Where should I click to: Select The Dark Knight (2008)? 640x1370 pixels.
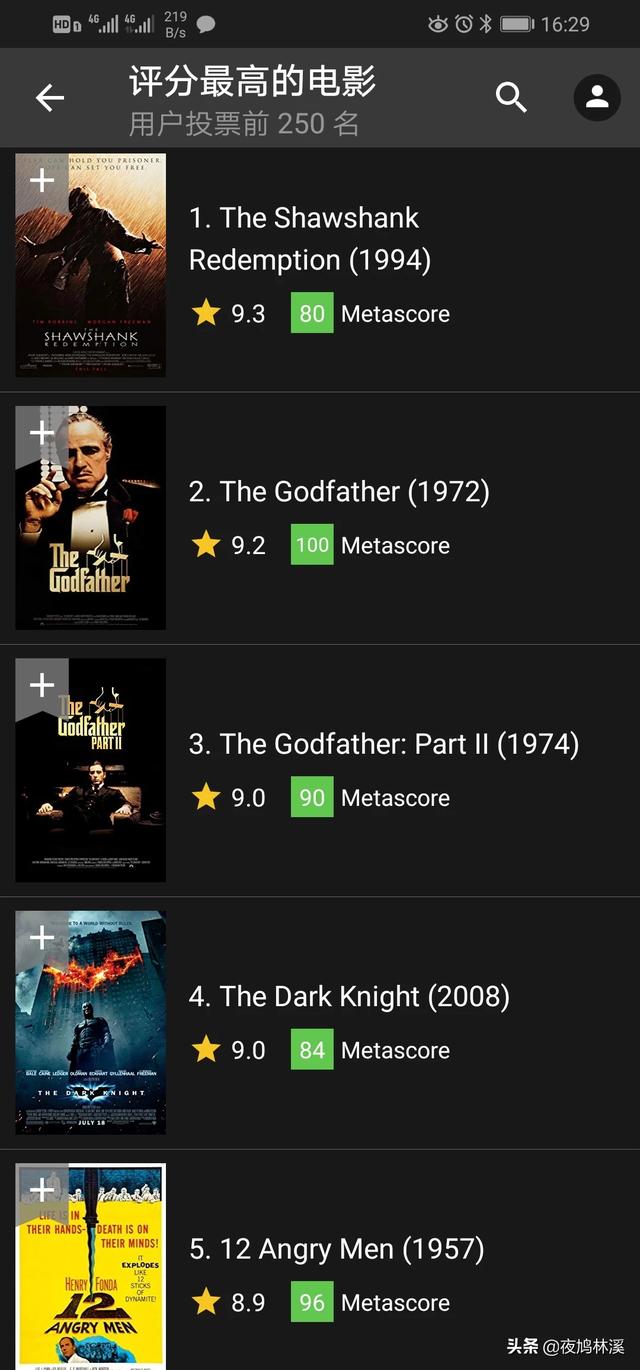tap(349, 997)
